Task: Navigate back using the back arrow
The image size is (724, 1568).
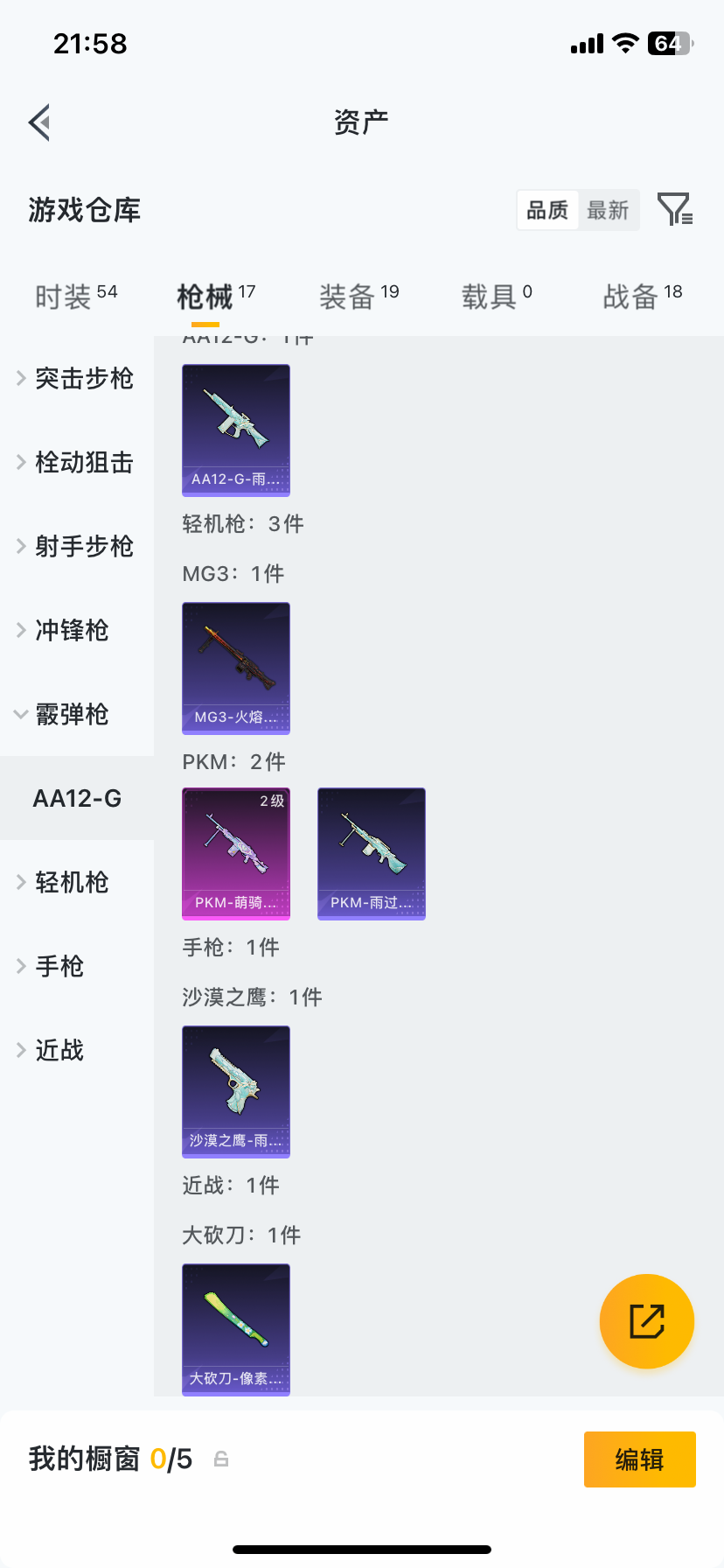Action: 38,122
